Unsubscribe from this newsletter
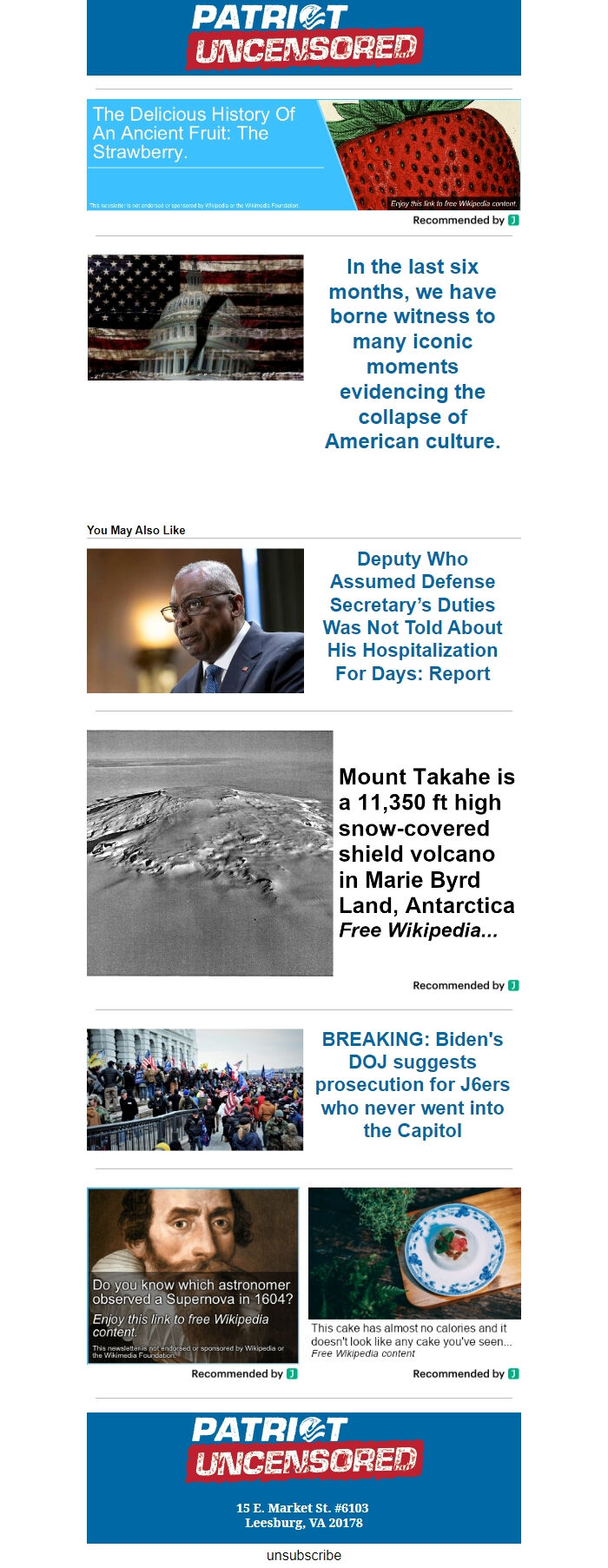This screenshot has height=1568, width=608. tap(304, 1555)
